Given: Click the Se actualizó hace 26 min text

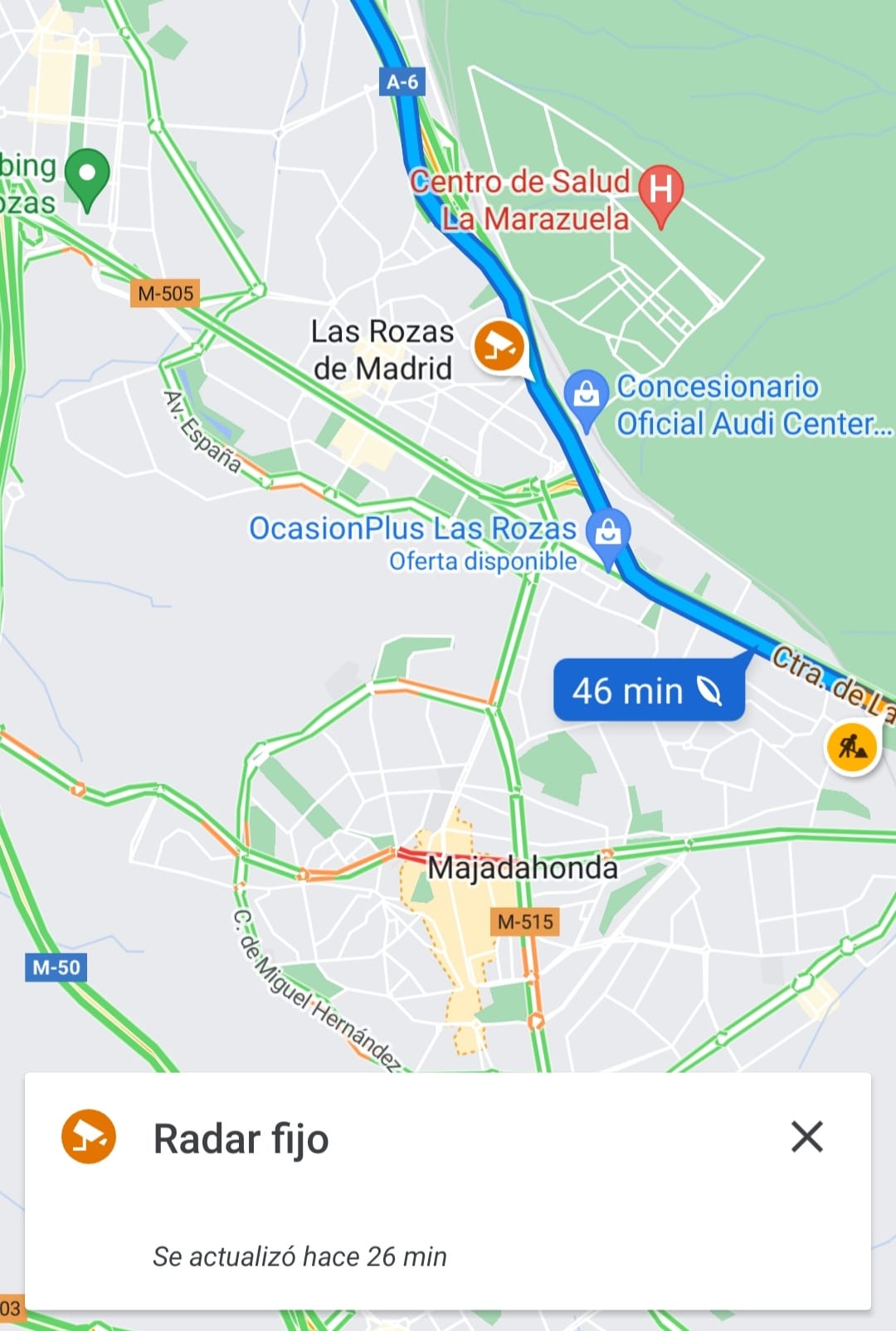Looking at the screenshot, I should coord(300,1257).
